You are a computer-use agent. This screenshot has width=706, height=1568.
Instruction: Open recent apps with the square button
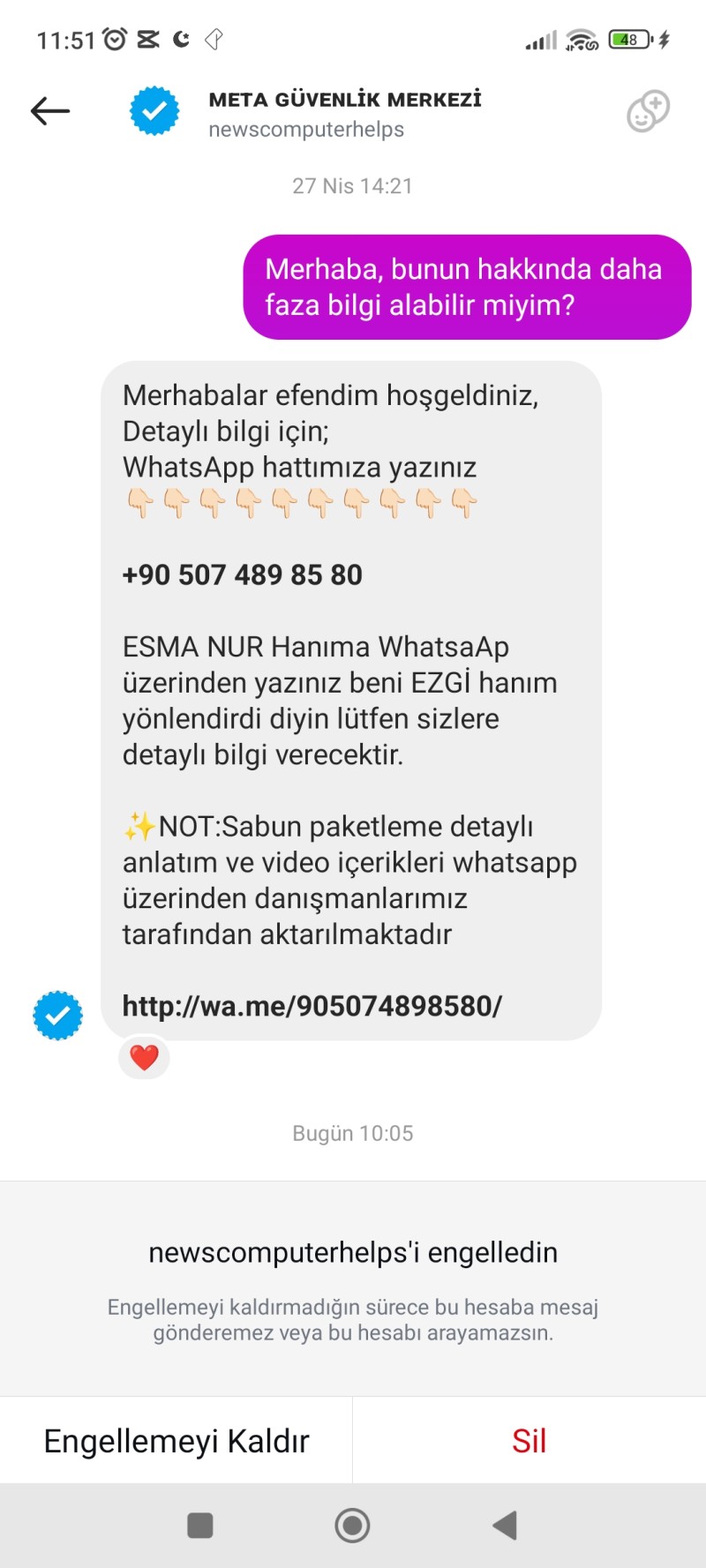pos(200,1525)
